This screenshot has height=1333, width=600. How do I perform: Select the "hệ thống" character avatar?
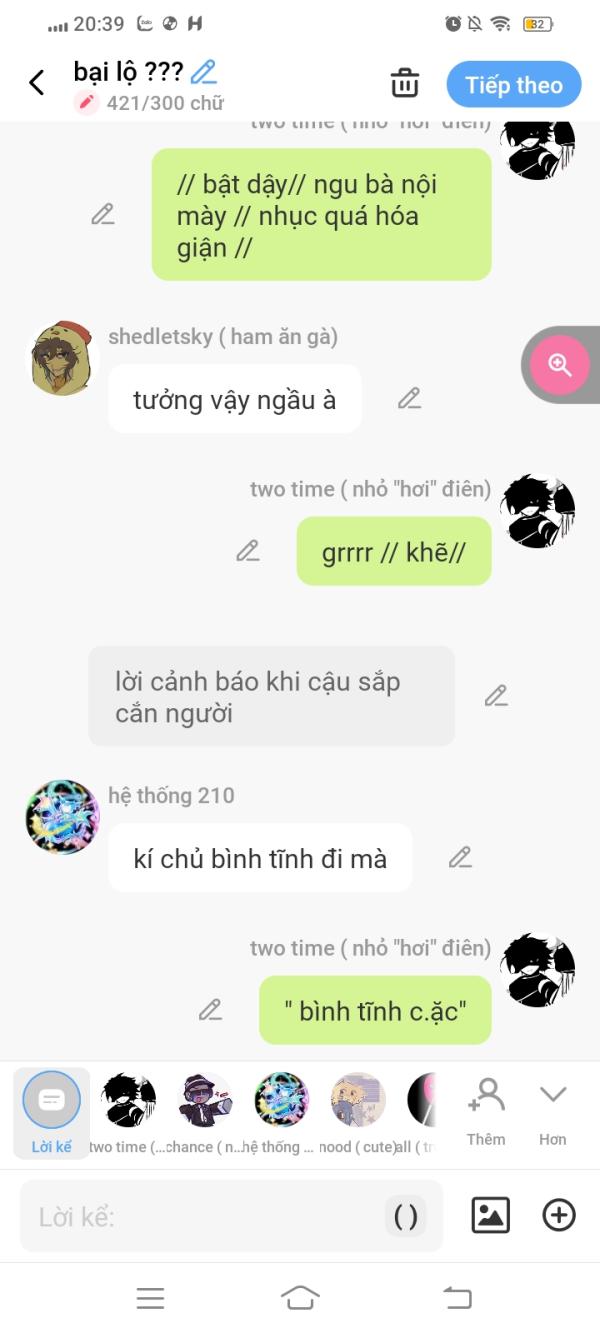pos(281,1100)
